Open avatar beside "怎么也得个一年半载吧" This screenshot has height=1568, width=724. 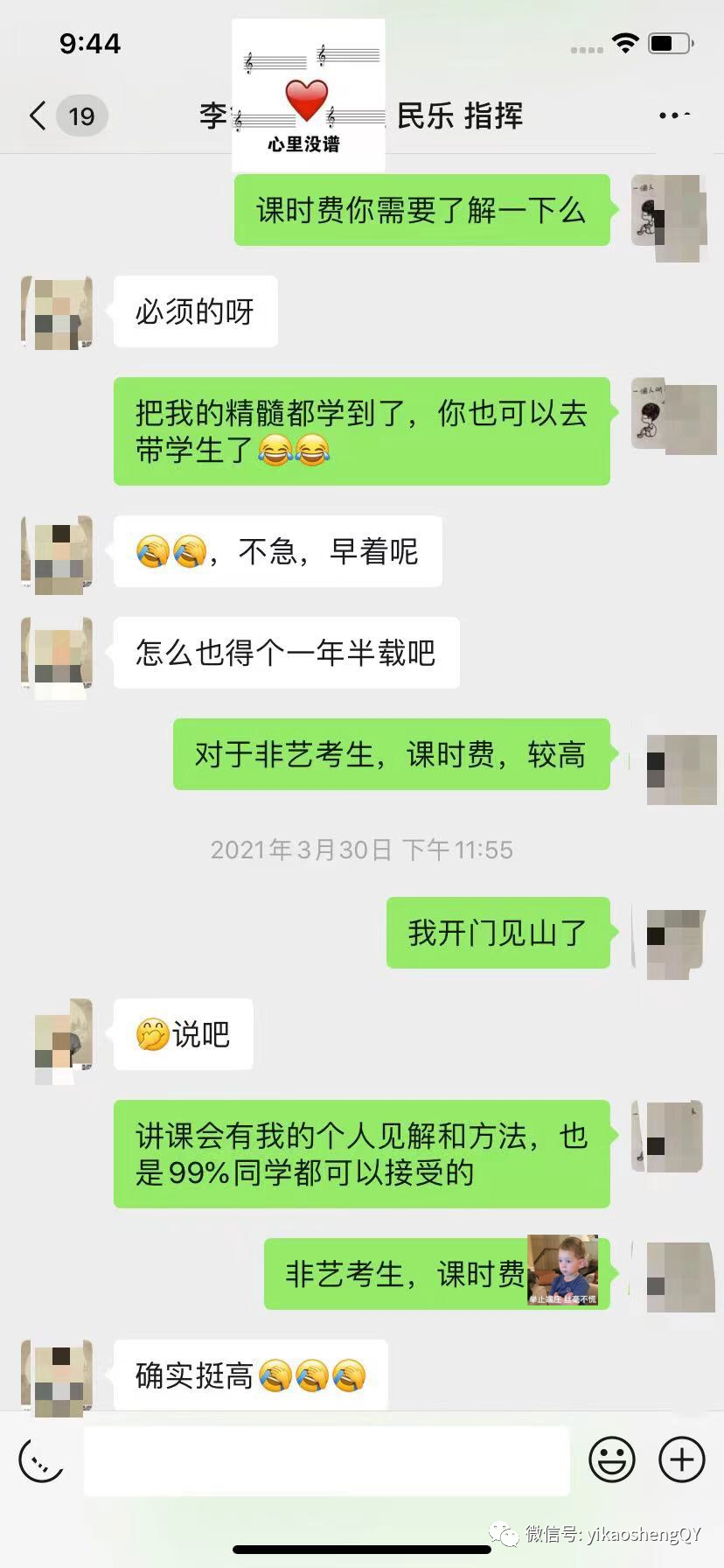pos(58,653)
